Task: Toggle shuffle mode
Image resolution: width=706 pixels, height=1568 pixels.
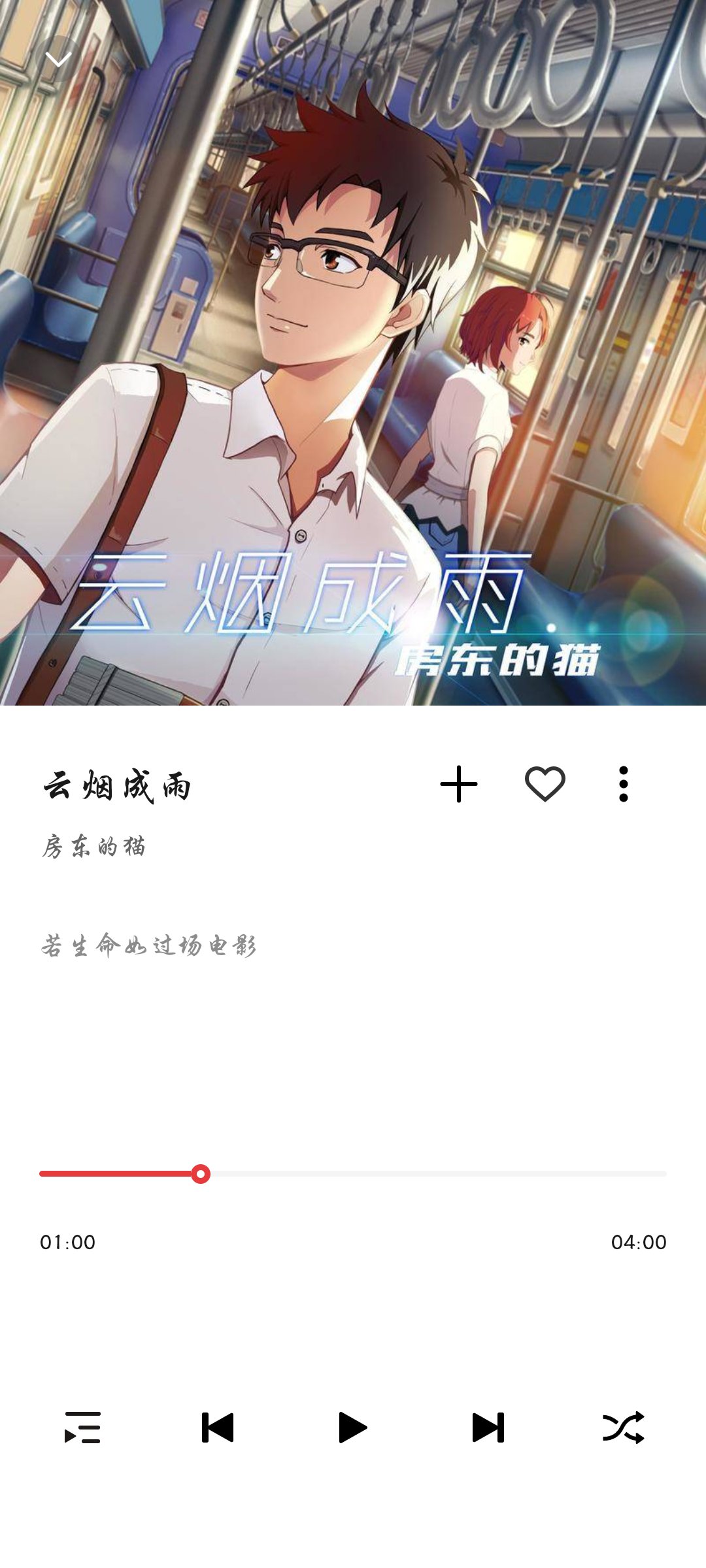Action: click(x=624, y=1428)
